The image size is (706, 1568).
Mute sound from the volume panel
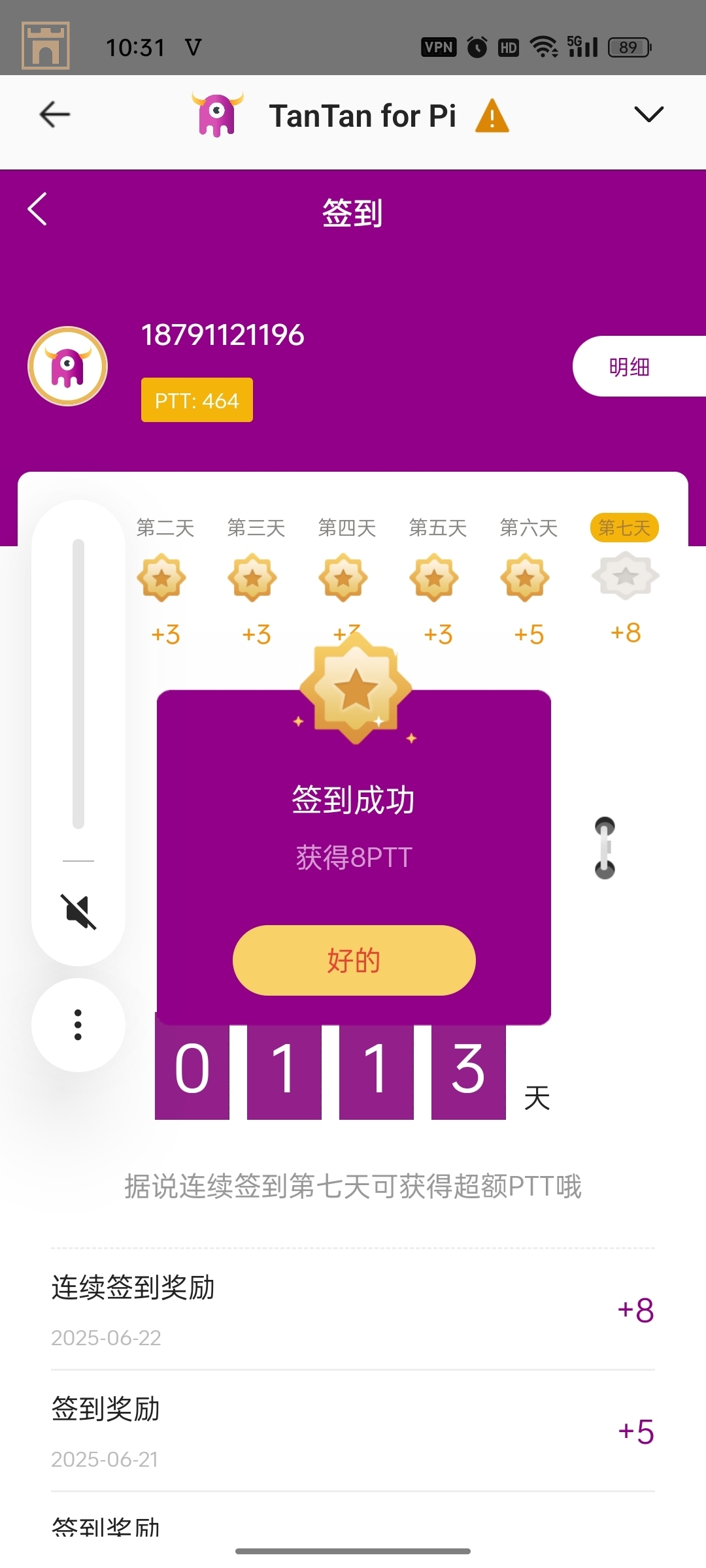(x=78, y=911)
